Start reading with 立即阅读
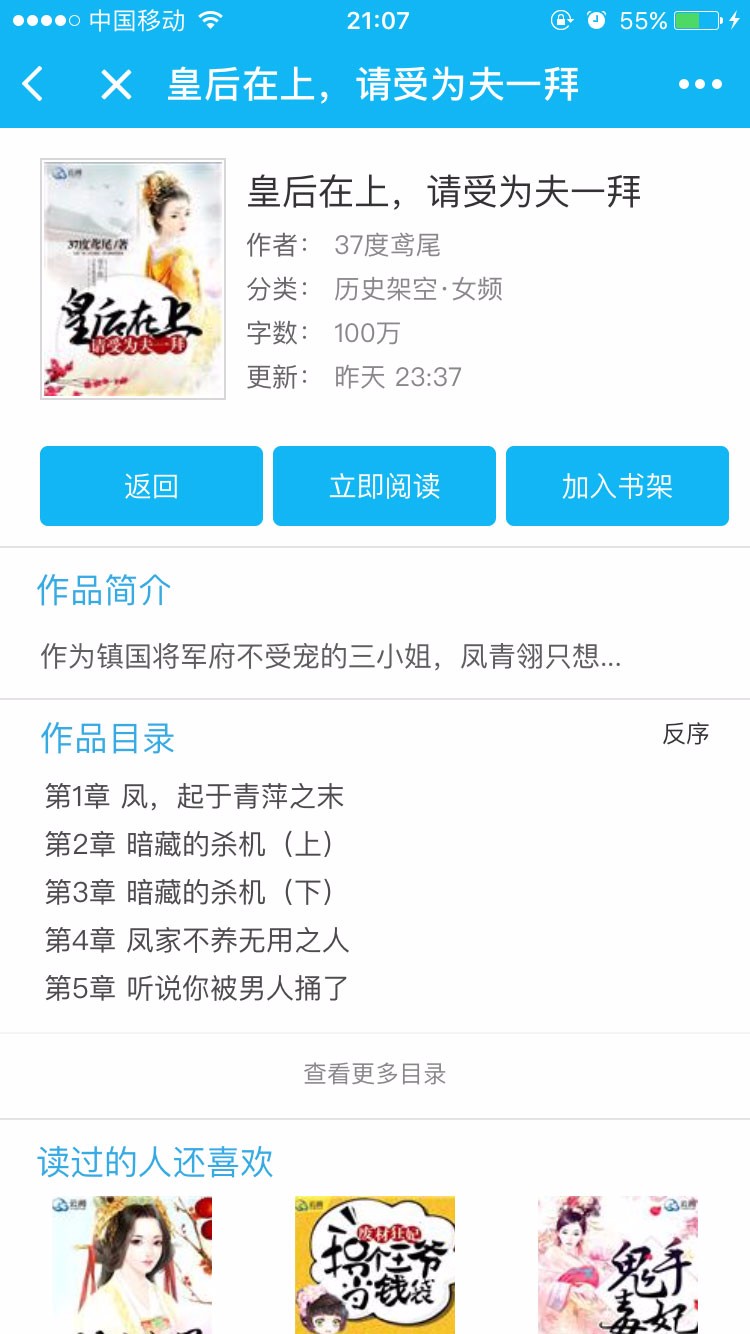The image size is (750, 1334). (x=384, y=486)
